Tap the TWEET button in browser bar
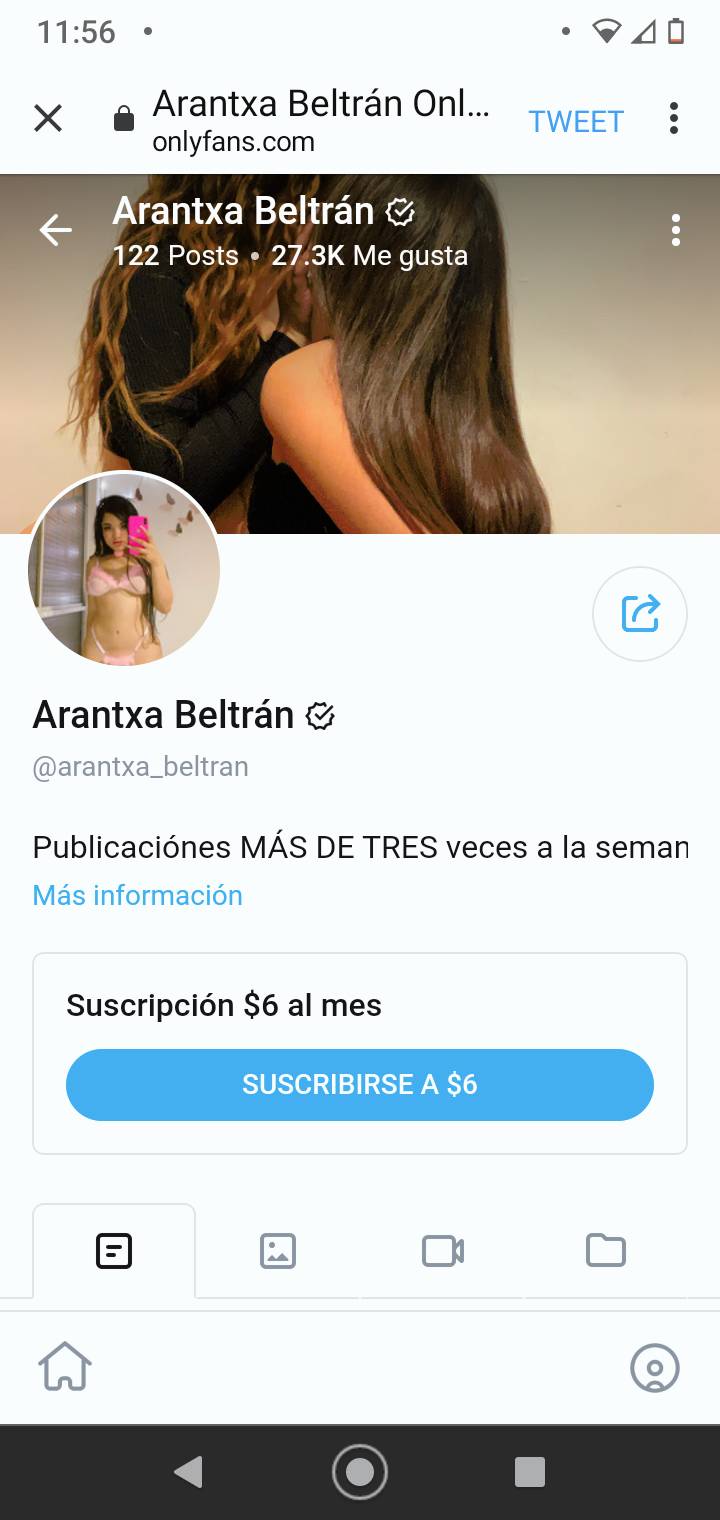 point(575,121)
